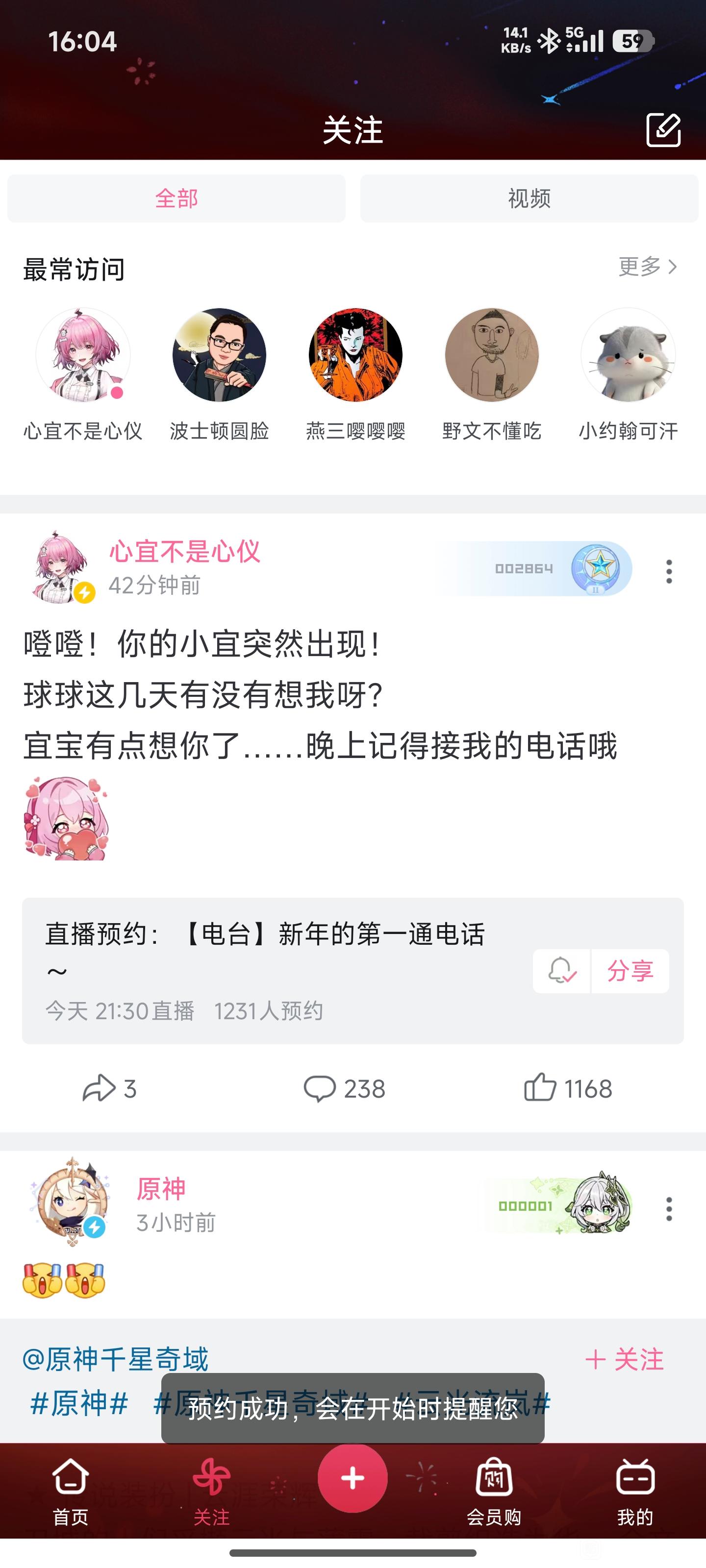This screenshot has width=706, height=1568.
Task: Tap the center plus publish button
Action: [x=353, y=1478]
